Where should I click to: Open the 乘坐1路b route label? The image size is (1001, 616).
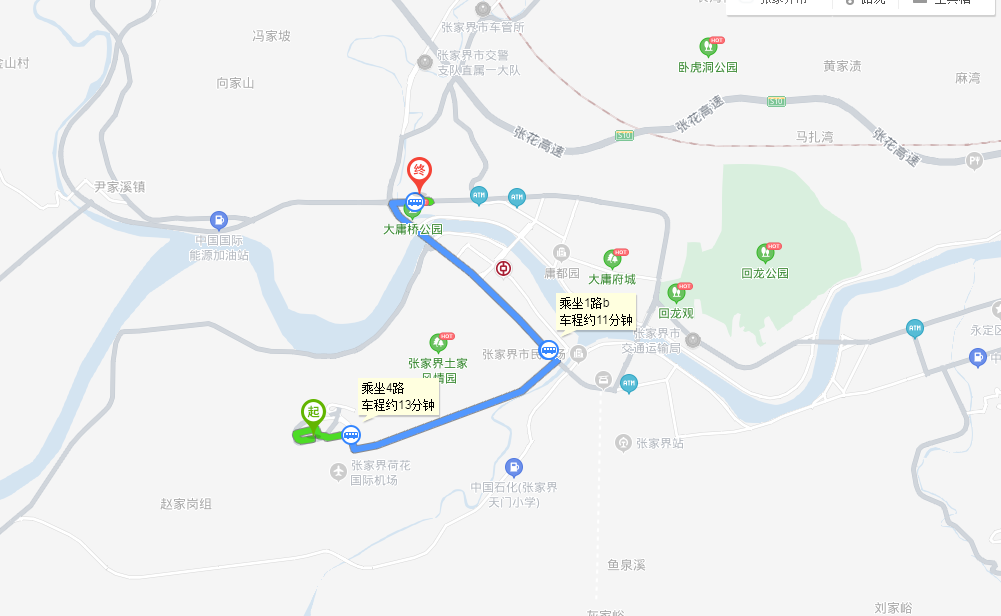click(596, 311)
